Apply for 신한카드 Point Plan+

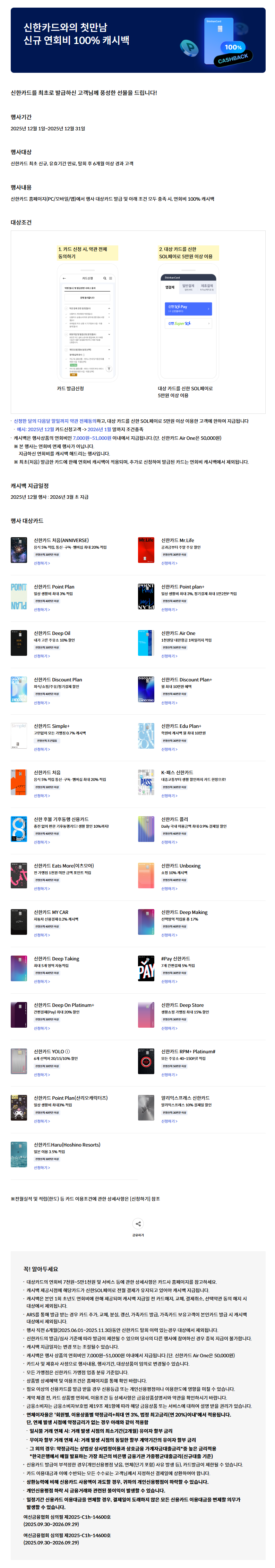point(169,609)
